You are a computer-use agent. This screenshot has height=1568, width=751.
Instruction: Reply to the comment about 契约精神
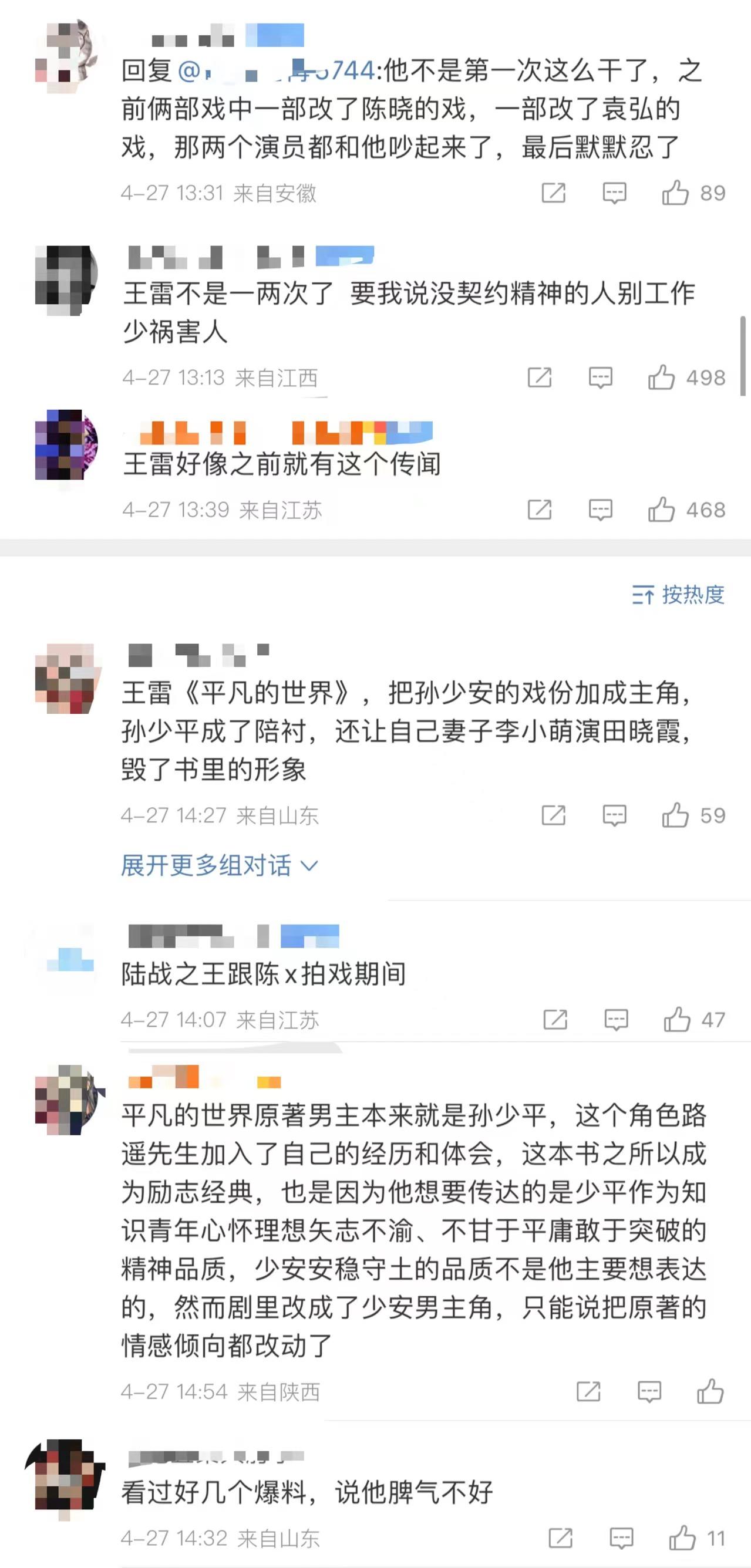point(600,377)
